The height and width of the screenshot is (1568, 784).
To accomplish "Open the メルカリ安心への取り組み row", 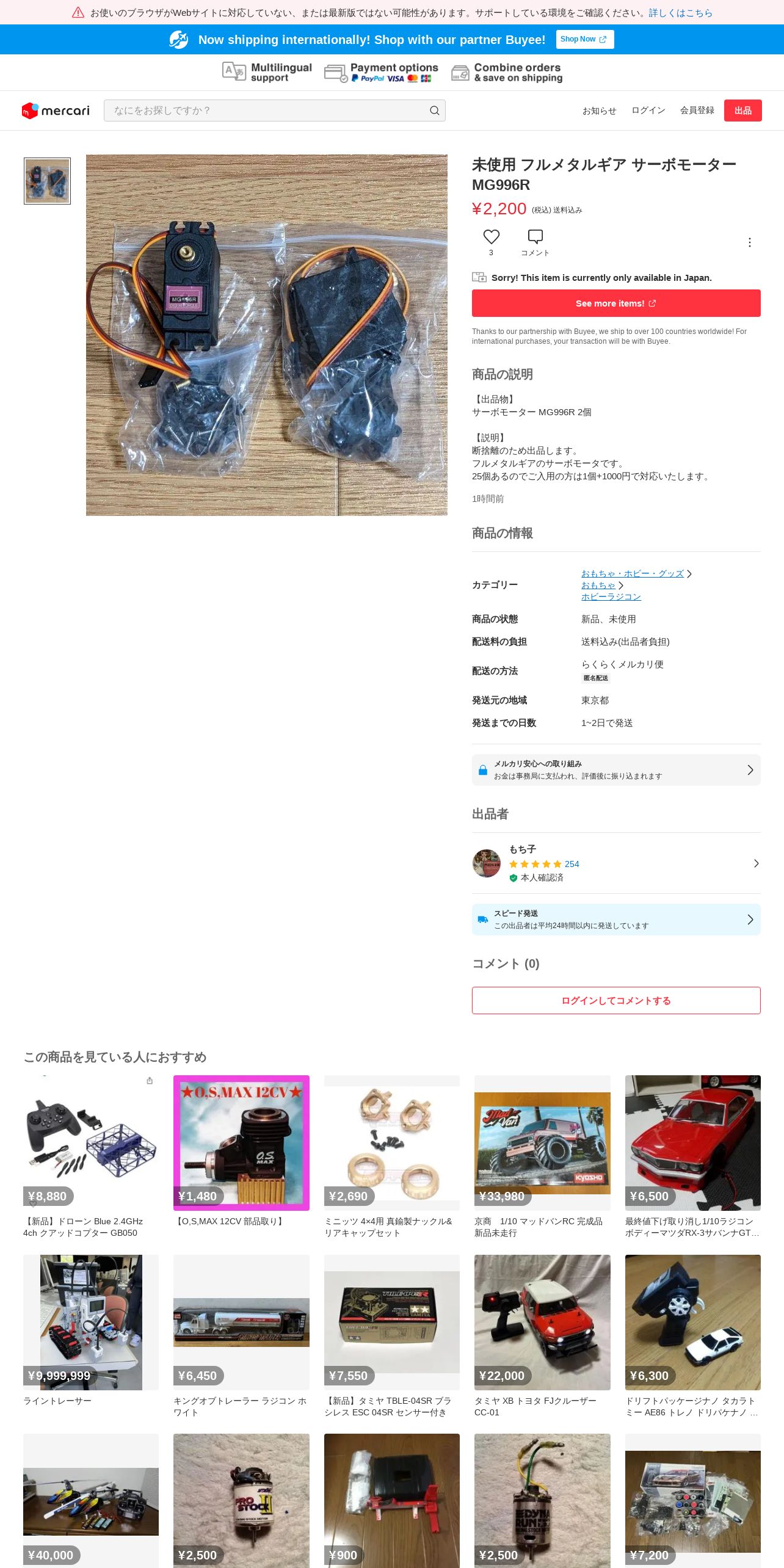I will (x=616, y=770).
